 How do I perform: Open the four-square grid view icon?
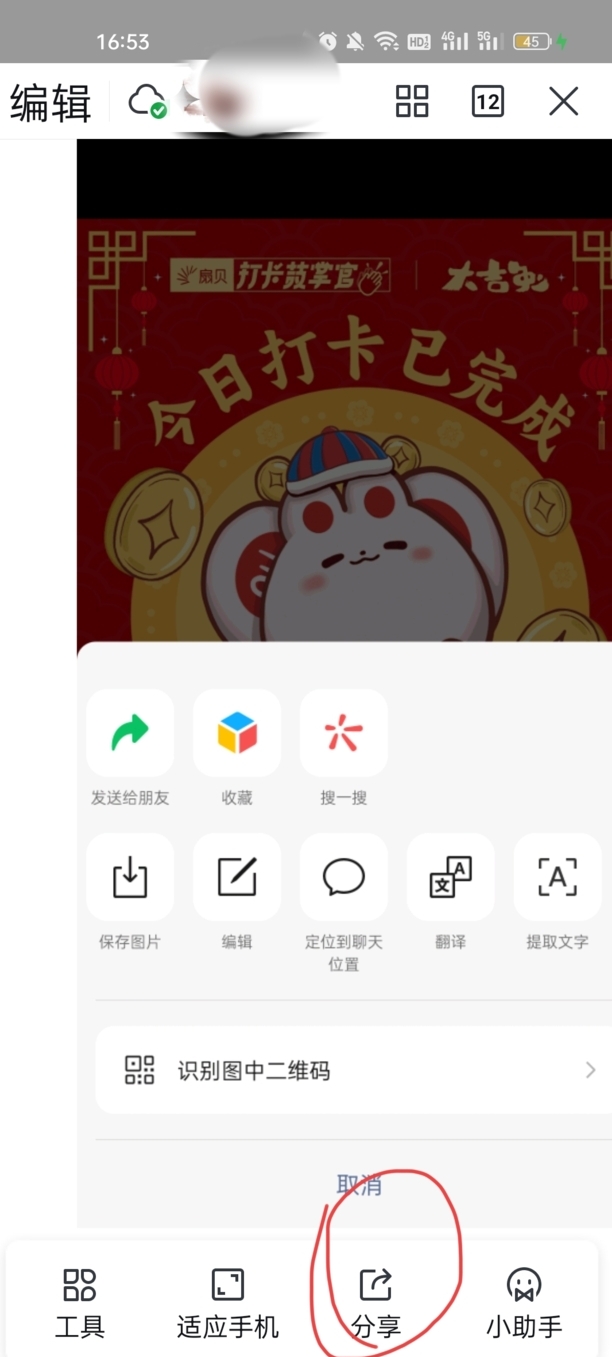pos(412,101)
